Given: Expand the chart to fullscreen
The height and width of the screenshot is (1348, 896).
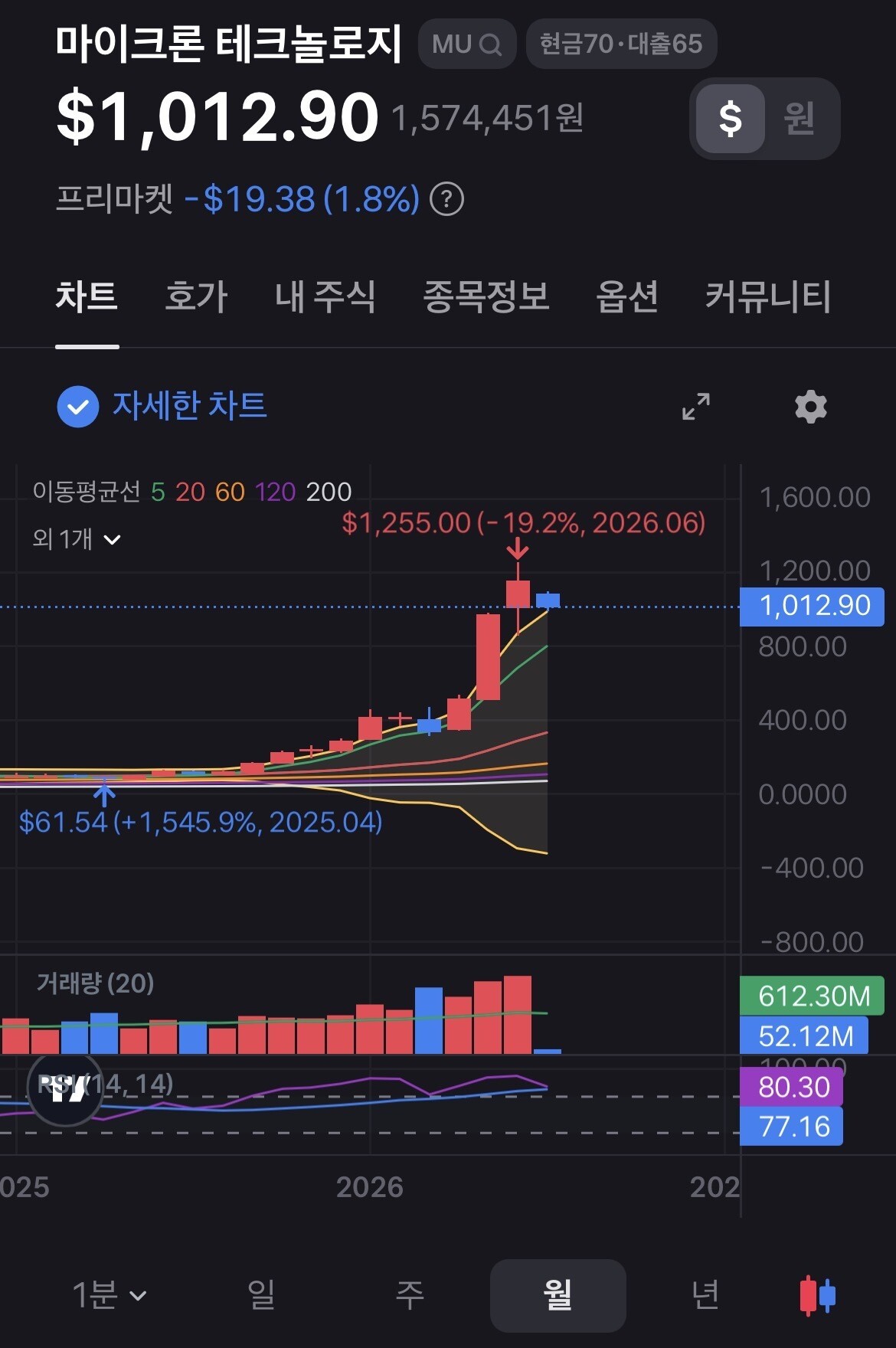Looking at the screenshot, I should pos(696,407).
